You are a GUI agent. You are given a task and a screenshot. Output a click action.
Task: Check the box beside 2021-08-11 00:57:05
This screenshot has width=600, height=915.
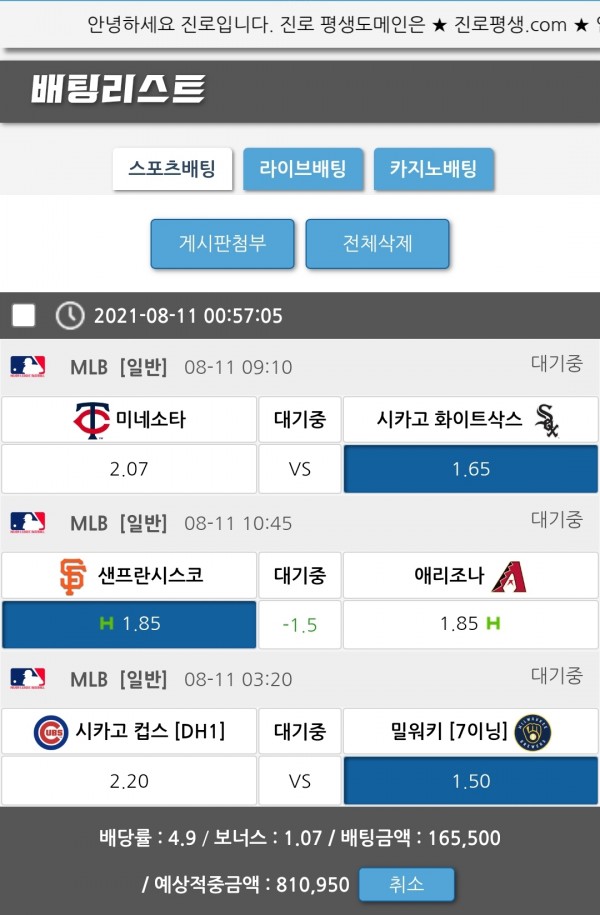point(23,316)
